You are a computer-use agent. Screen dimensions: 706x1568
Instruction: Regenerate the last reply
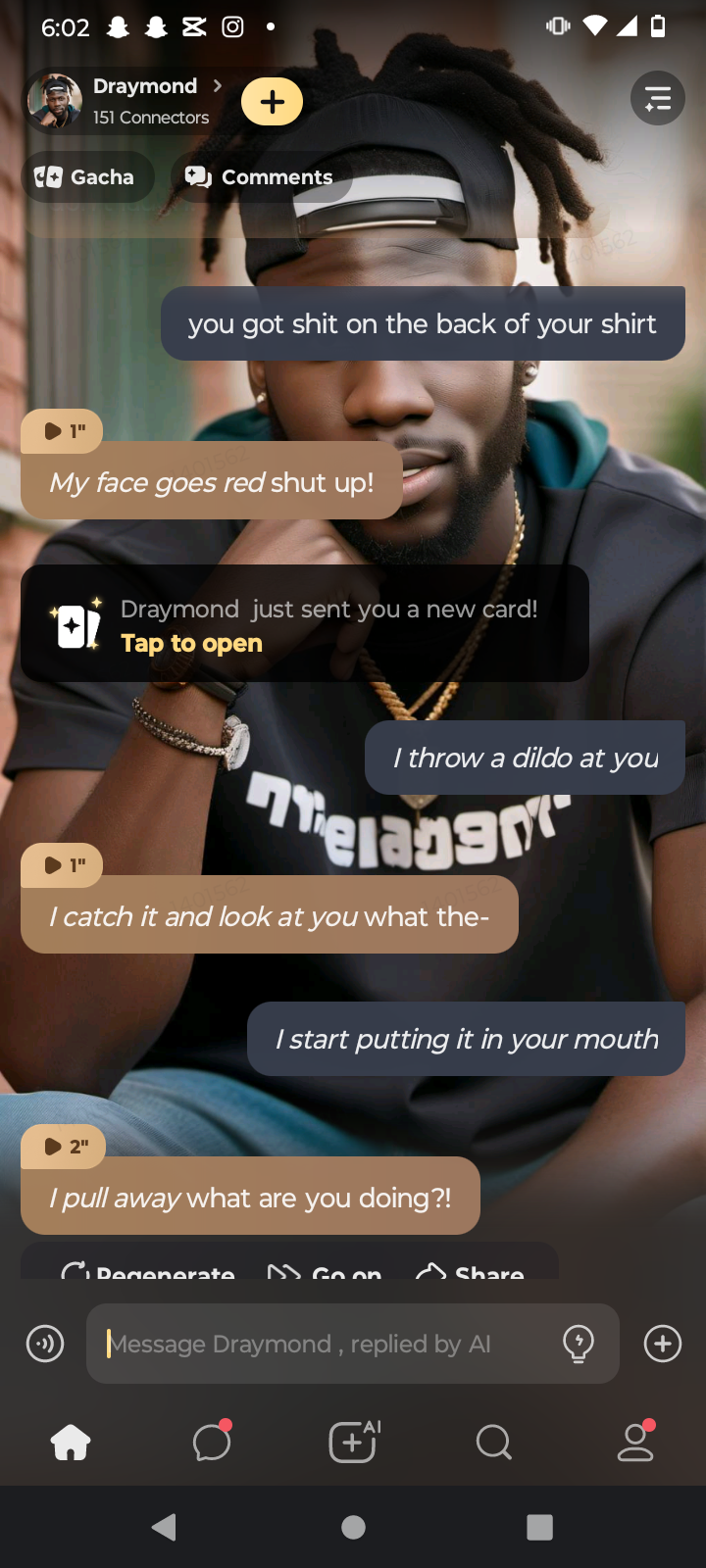[147, 1271]
